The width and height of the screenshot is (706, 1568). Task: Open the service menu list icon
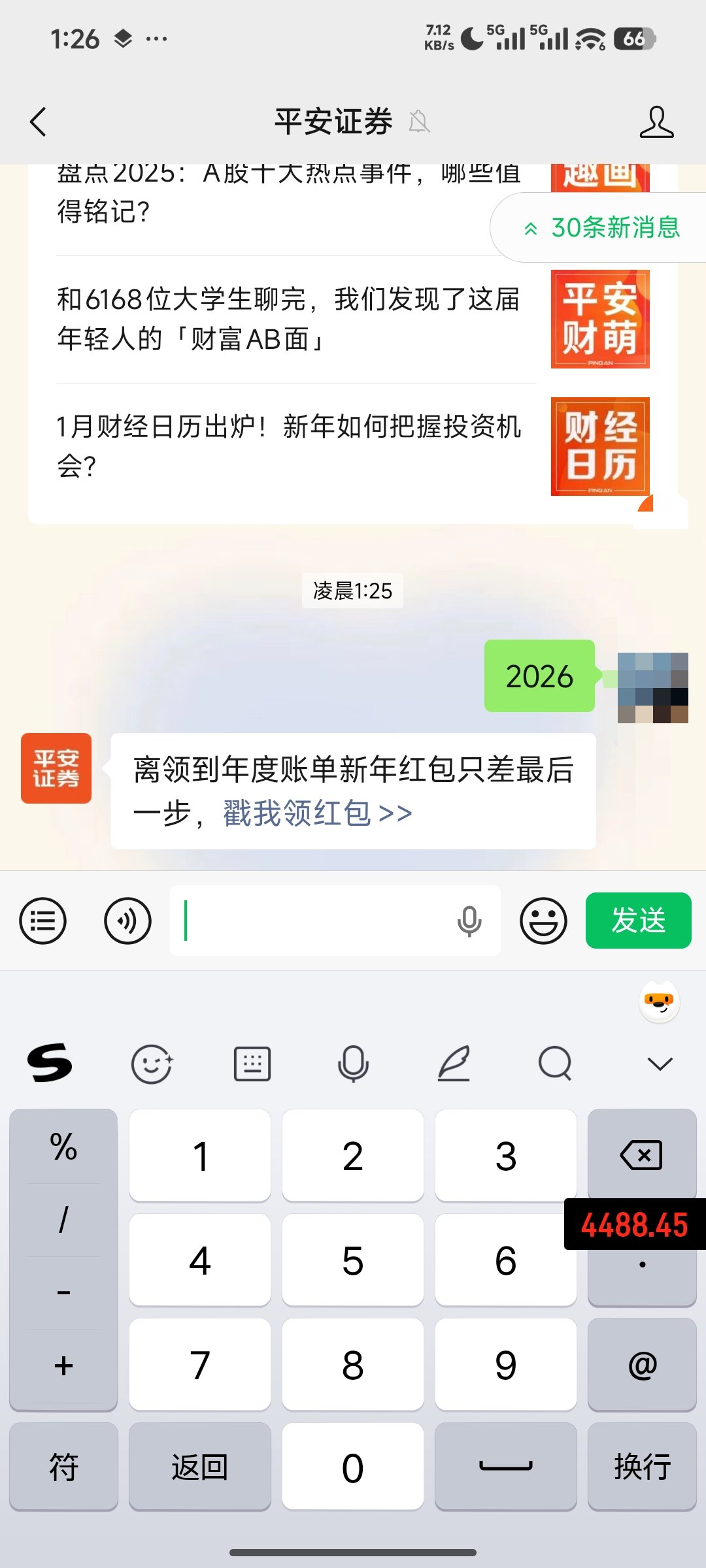[x=43, y=921]
